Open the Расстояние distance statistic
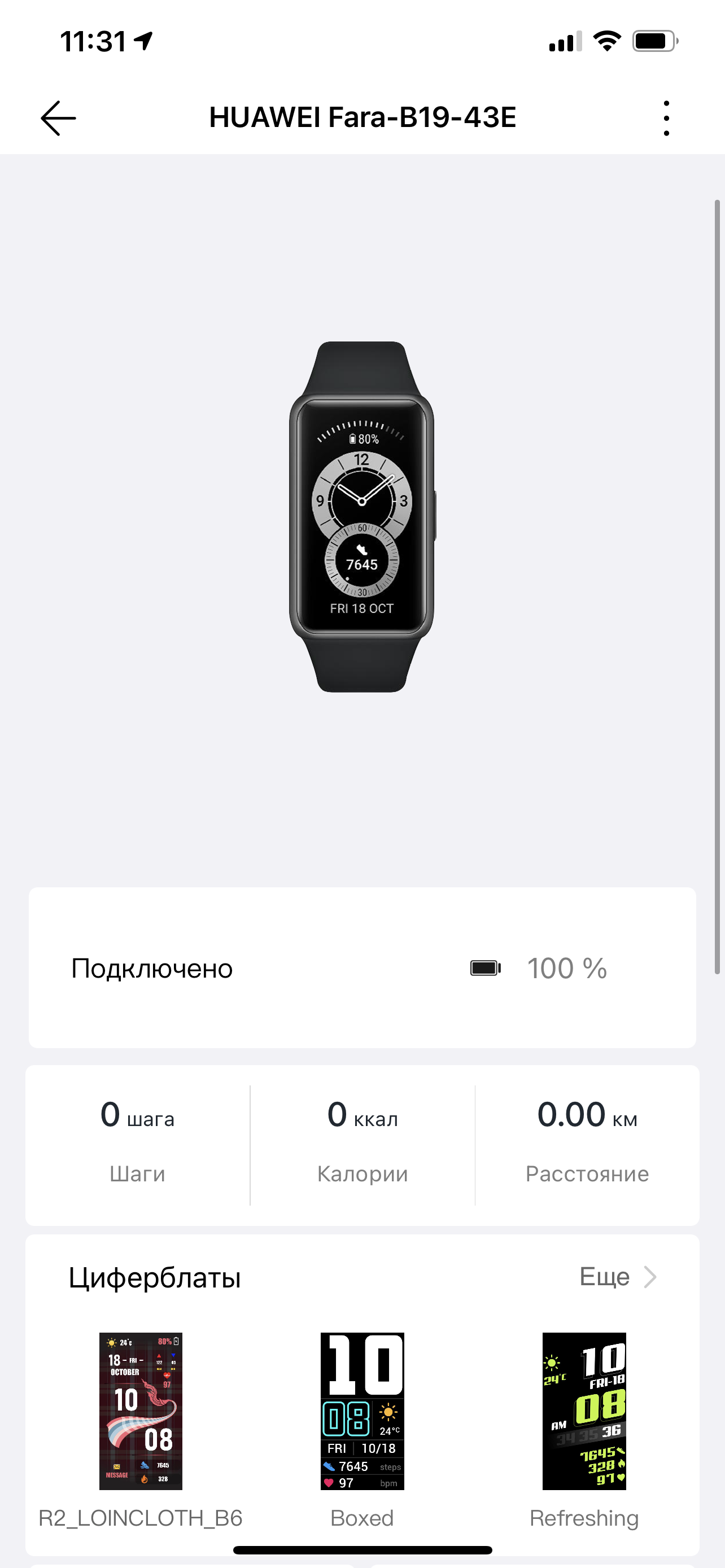Viewport: 725px width, 1568px height. tap(587, 1144)
